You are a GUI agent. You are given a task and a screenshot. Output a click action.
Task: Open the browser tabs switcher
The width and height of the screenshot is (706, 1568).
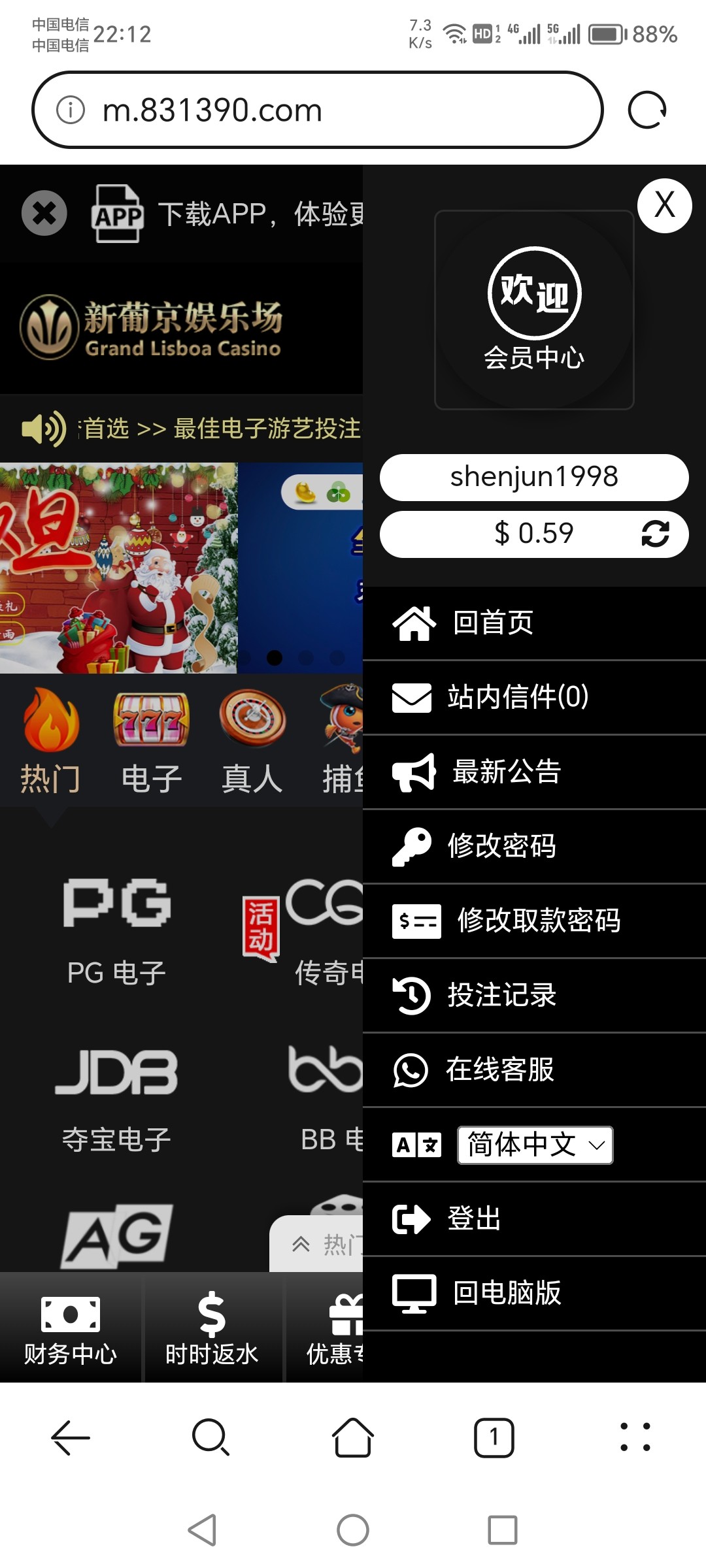click(494, 1437)
